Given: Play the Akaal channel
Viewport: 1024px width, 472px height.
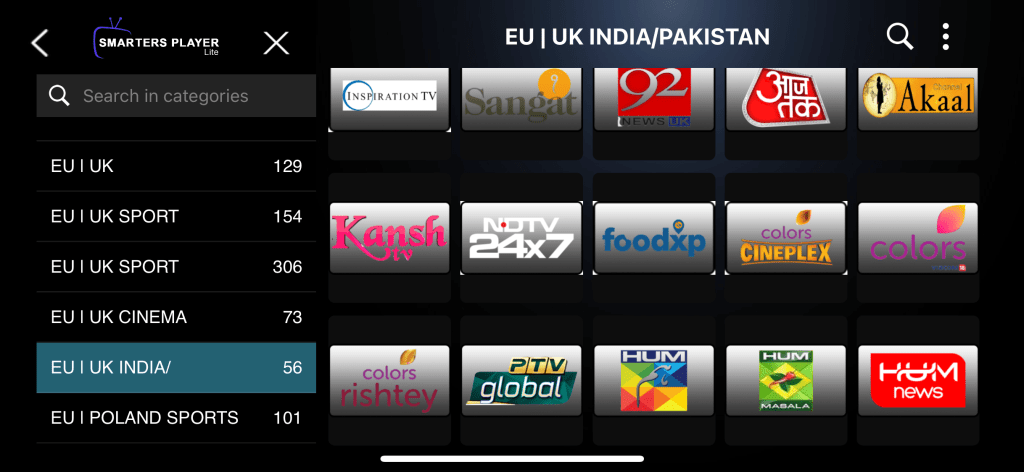Looking at the screenshot, I should pos(918,98).
